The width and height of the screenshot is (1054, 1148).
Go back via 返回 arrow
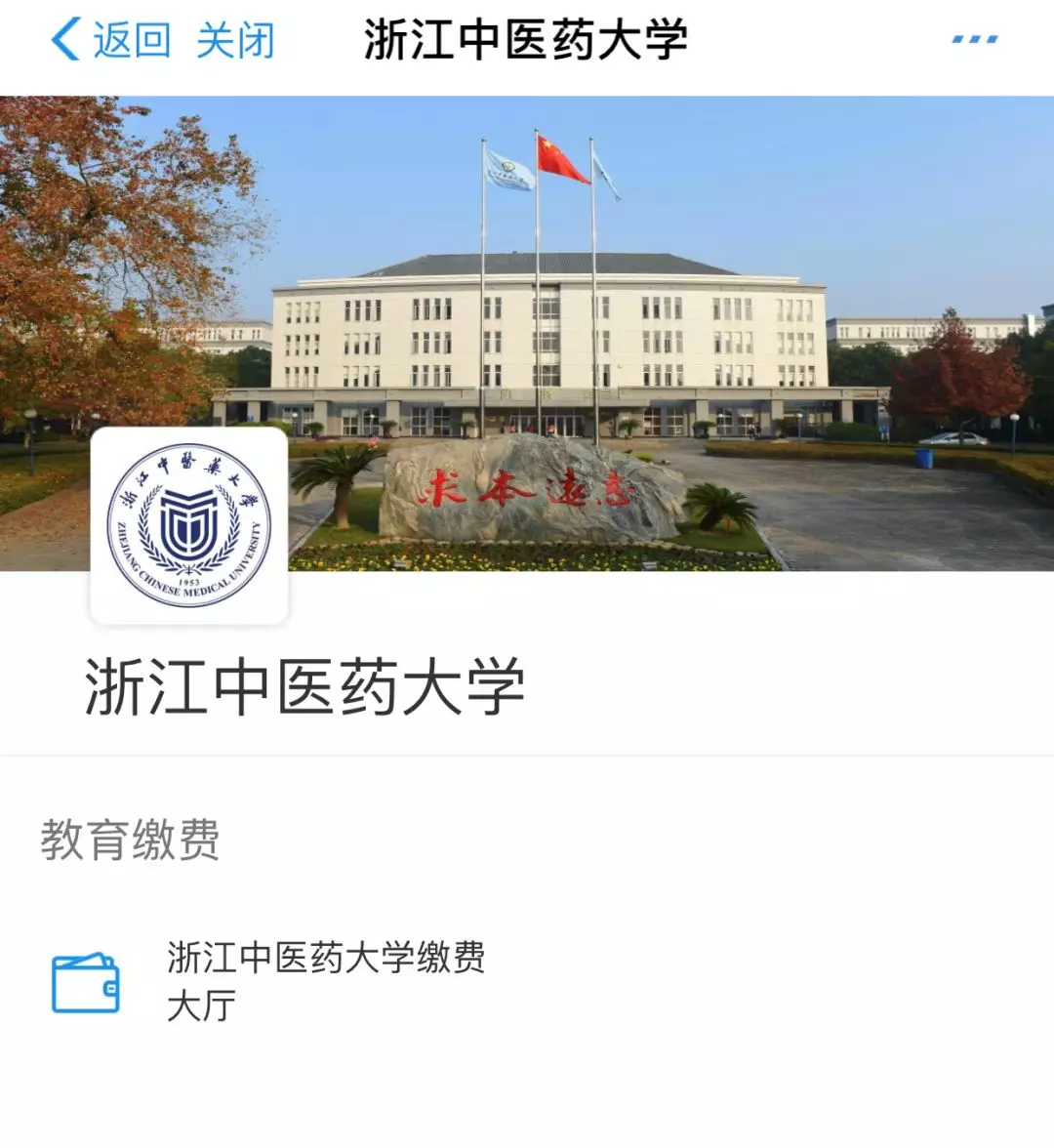tap(109, 41)
